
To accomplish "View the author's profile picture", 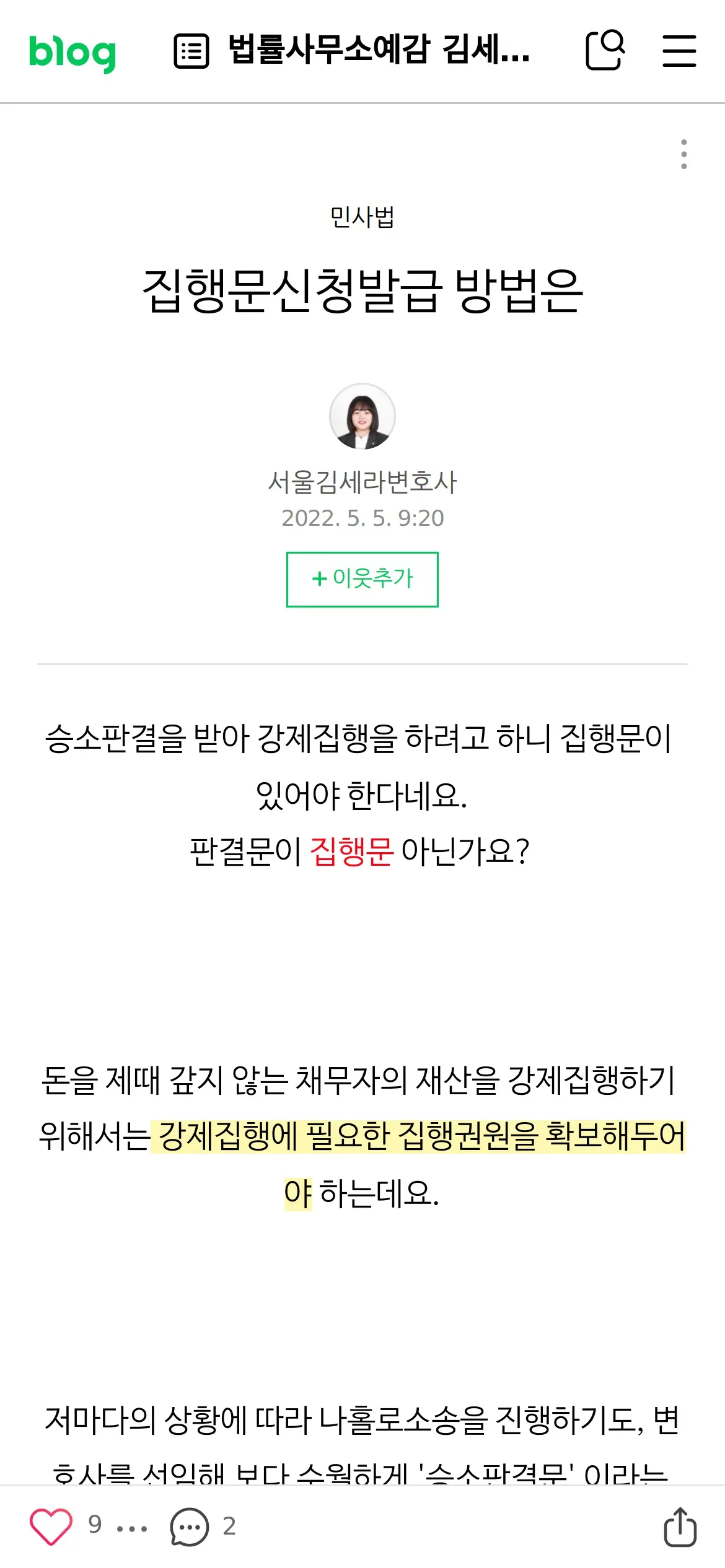I will (362, 416).
